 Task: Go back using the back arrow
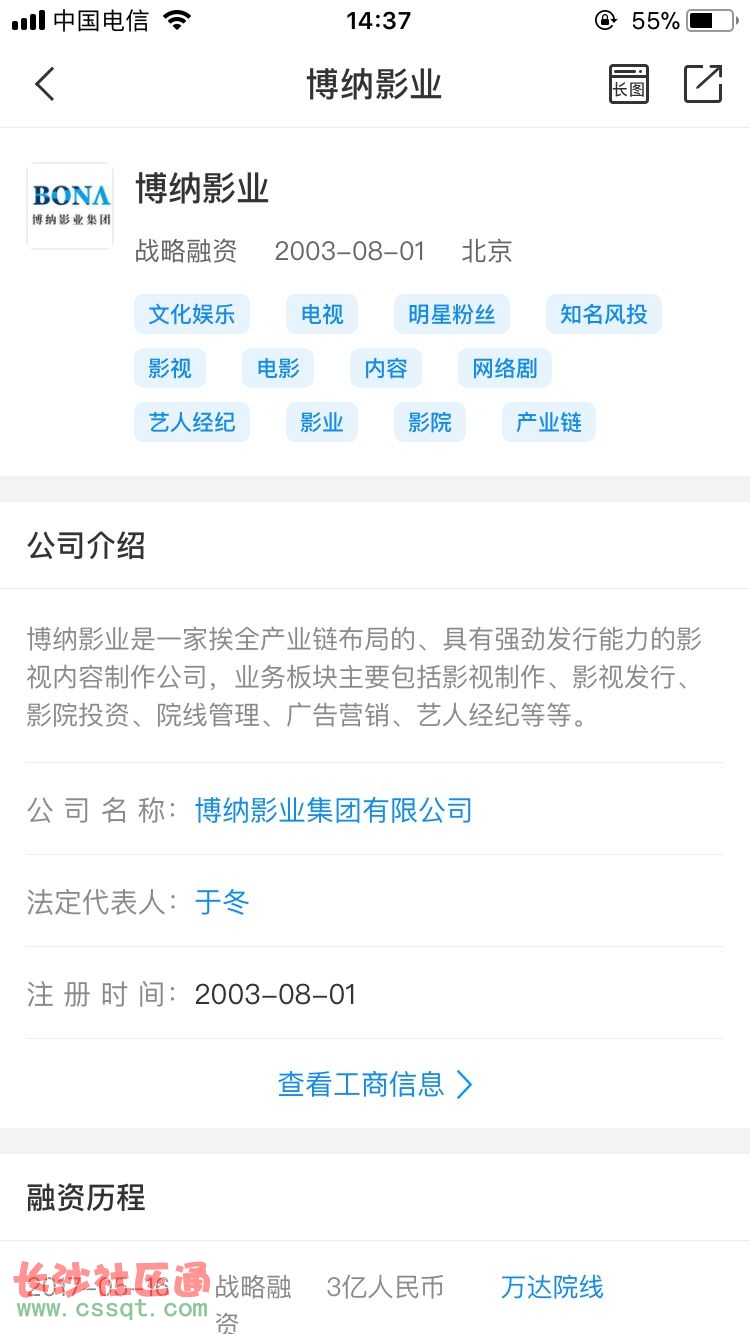point(45,85)
